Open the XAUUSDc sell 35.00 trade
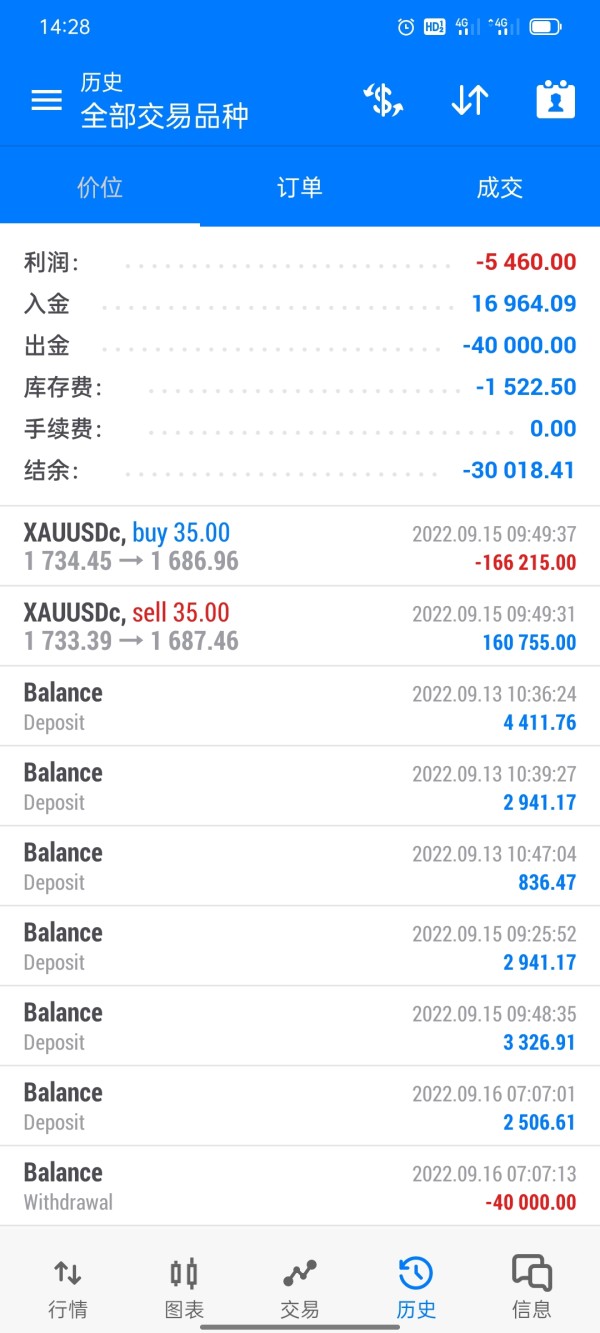This screenshot has height=1333, width=600. [300, 626]
